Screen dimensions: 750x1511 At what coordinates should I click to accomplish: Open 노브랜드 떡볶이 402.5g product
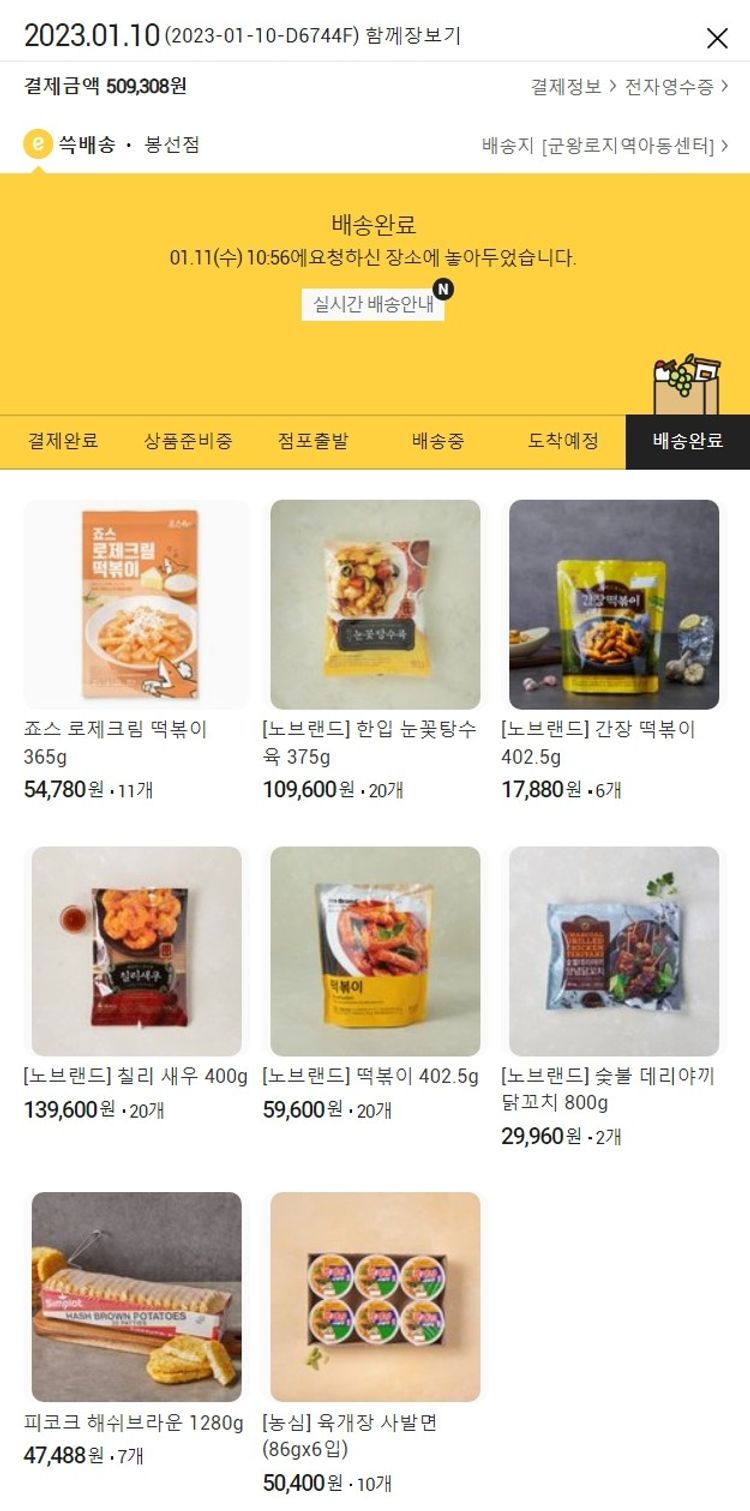[375, 951]
